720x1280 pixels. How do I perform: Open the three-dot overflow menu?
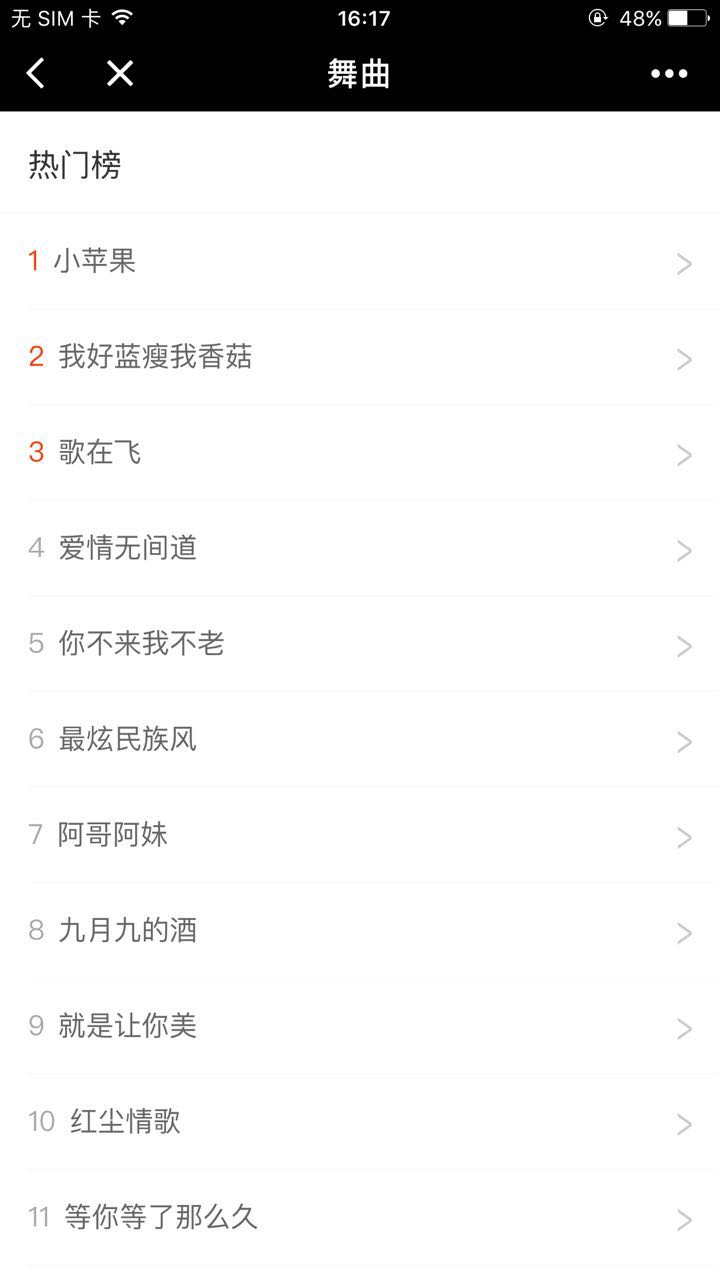668,73
